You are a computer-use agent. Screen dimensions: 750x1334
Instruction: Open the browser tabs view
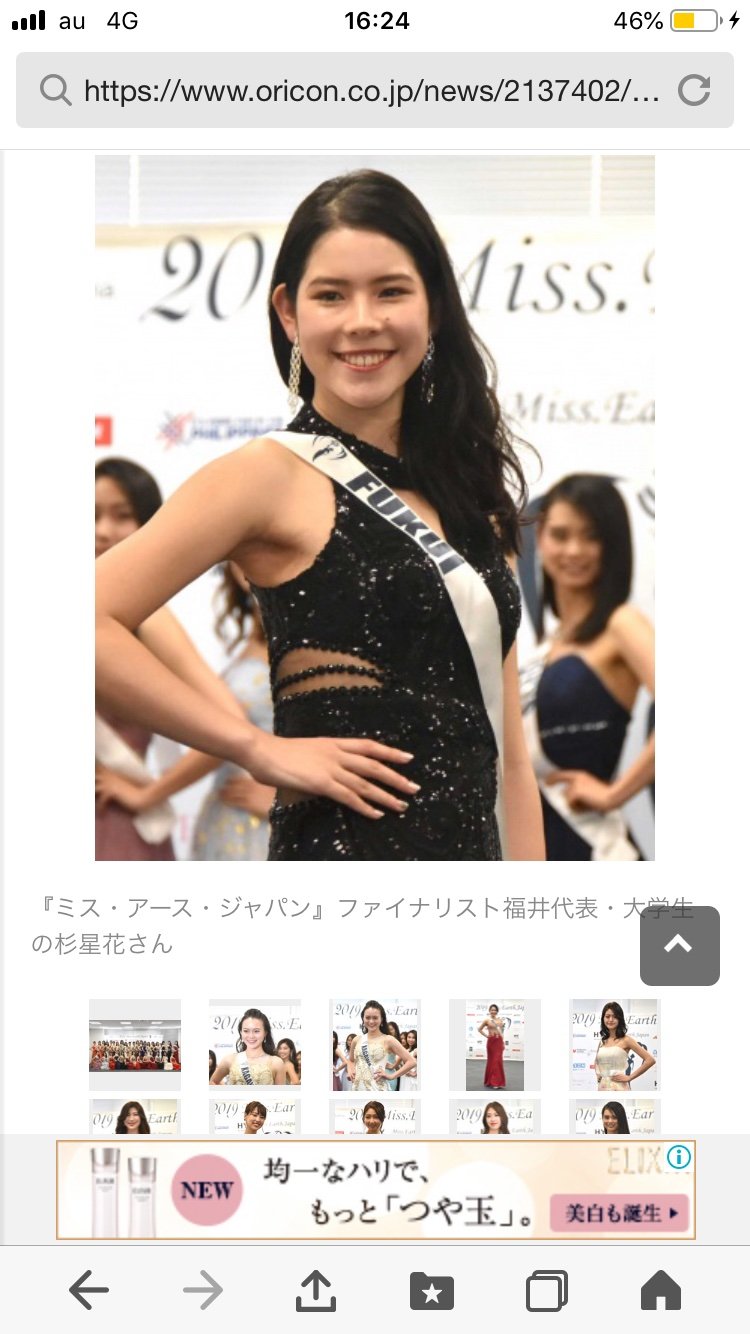click(x=547, y=1290)
